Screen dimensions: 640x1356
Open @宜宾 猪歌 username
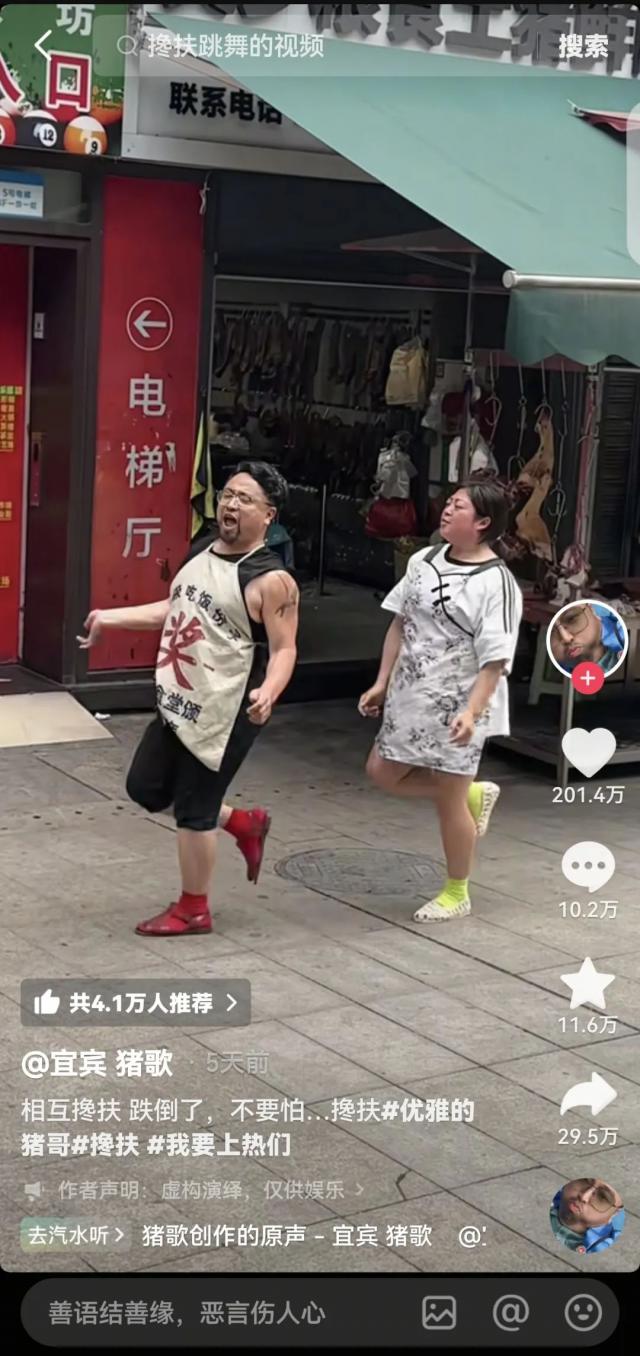click(x=97, y=1062)
